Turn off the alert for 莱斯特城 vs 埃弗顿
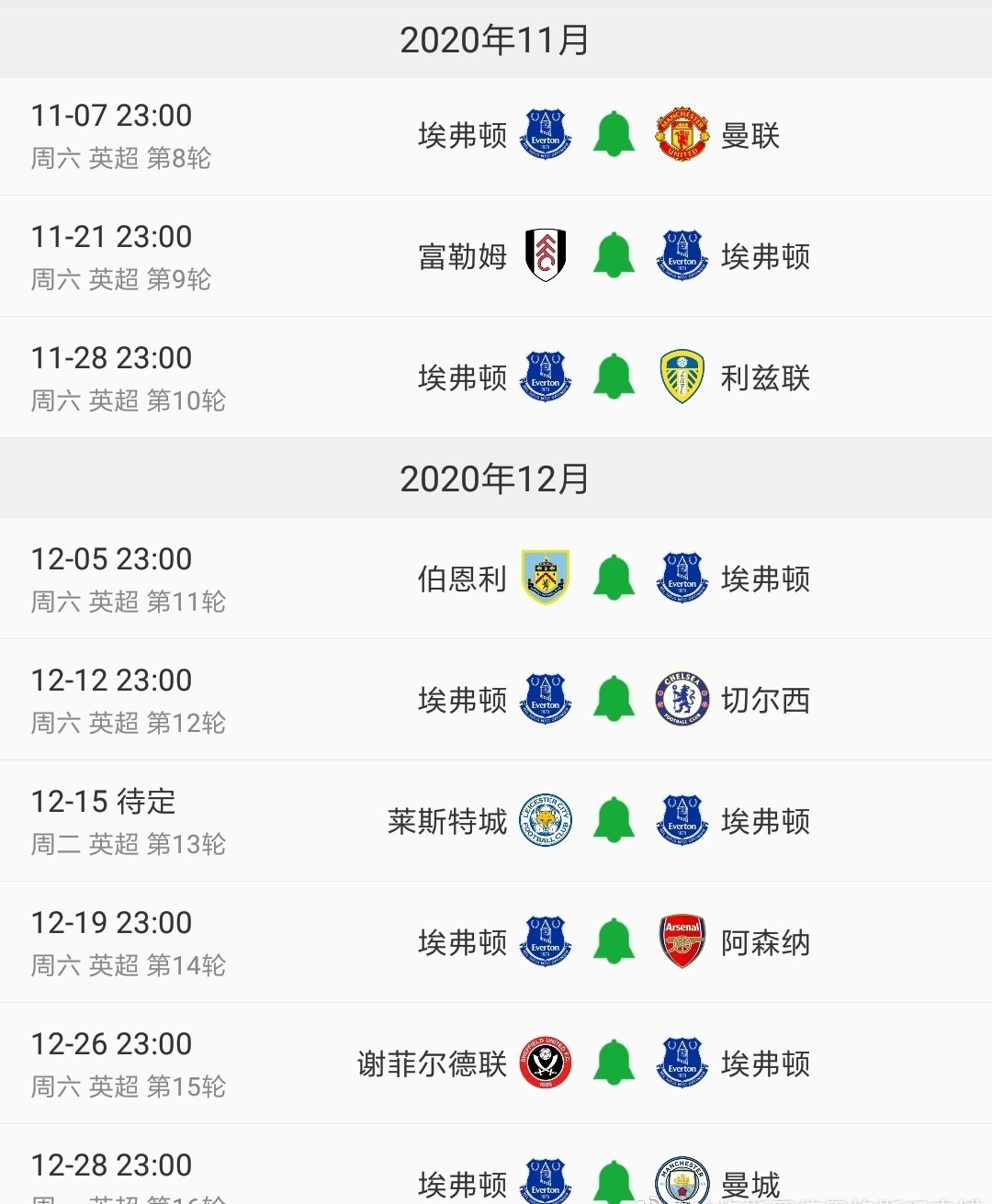 [x=614, y=820]
